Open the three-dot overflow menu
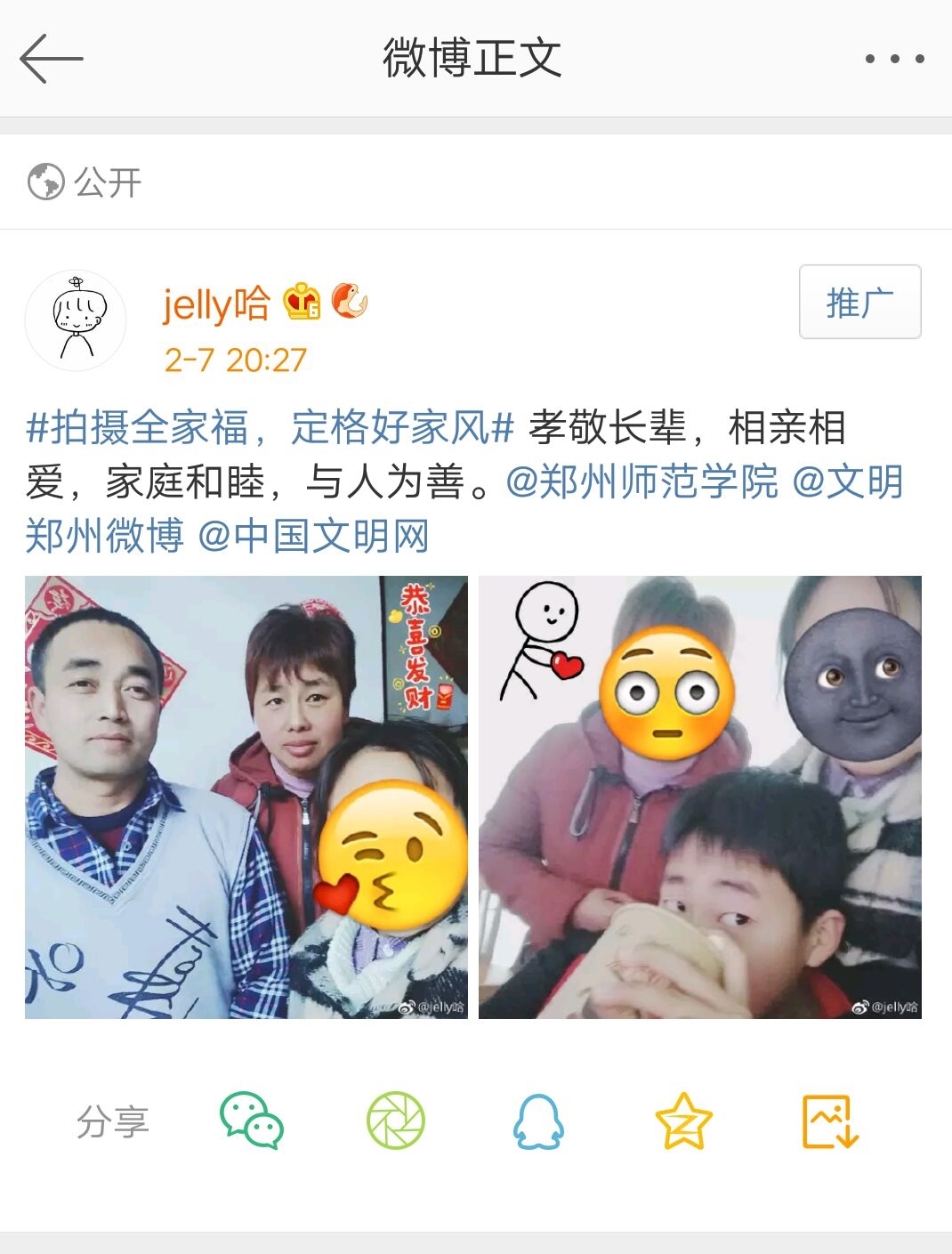Image resolution: width=952 pixels, height=1254 pixels. 894,59
